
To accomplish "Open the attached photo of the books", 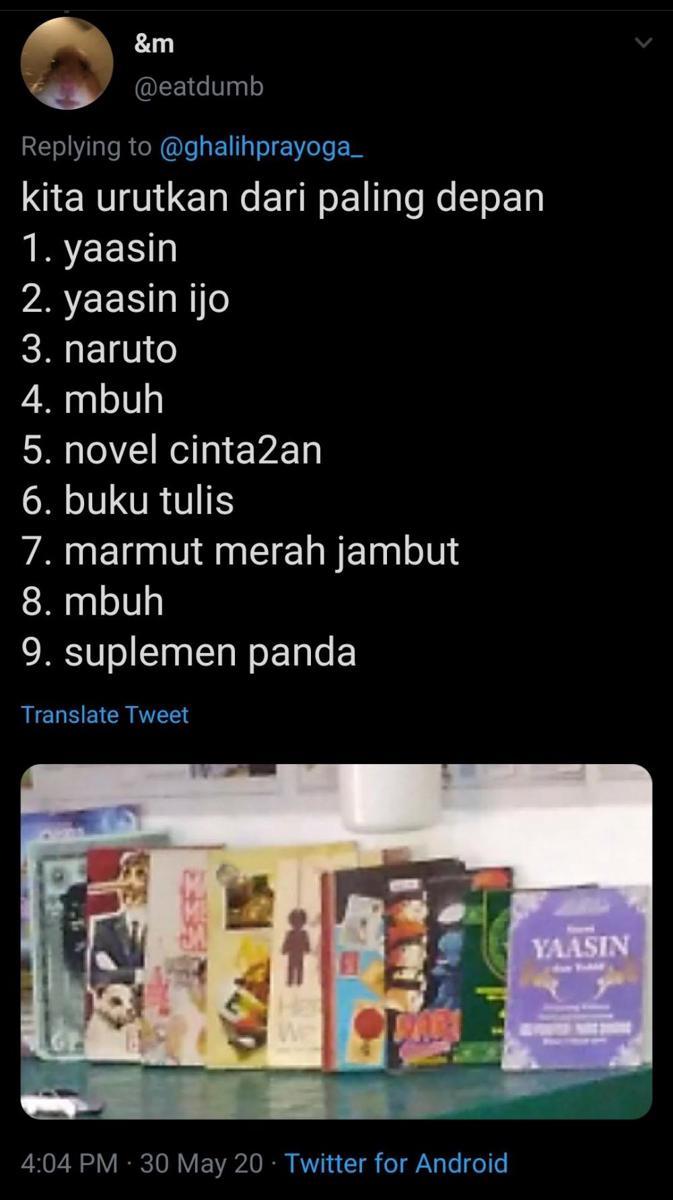I will 336,940.
